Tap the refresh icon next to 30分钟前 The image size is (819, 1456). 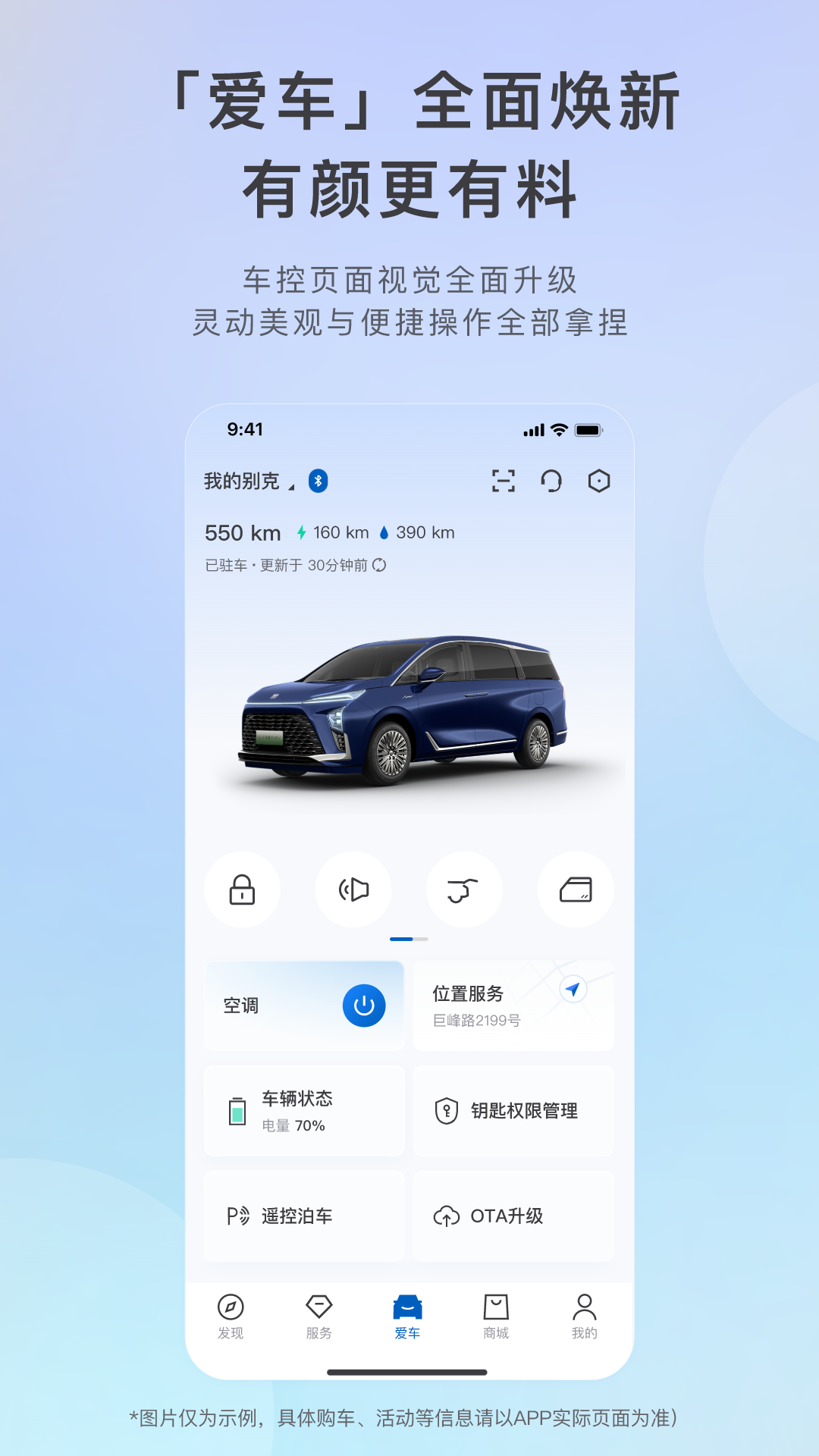tap(381, 565)
